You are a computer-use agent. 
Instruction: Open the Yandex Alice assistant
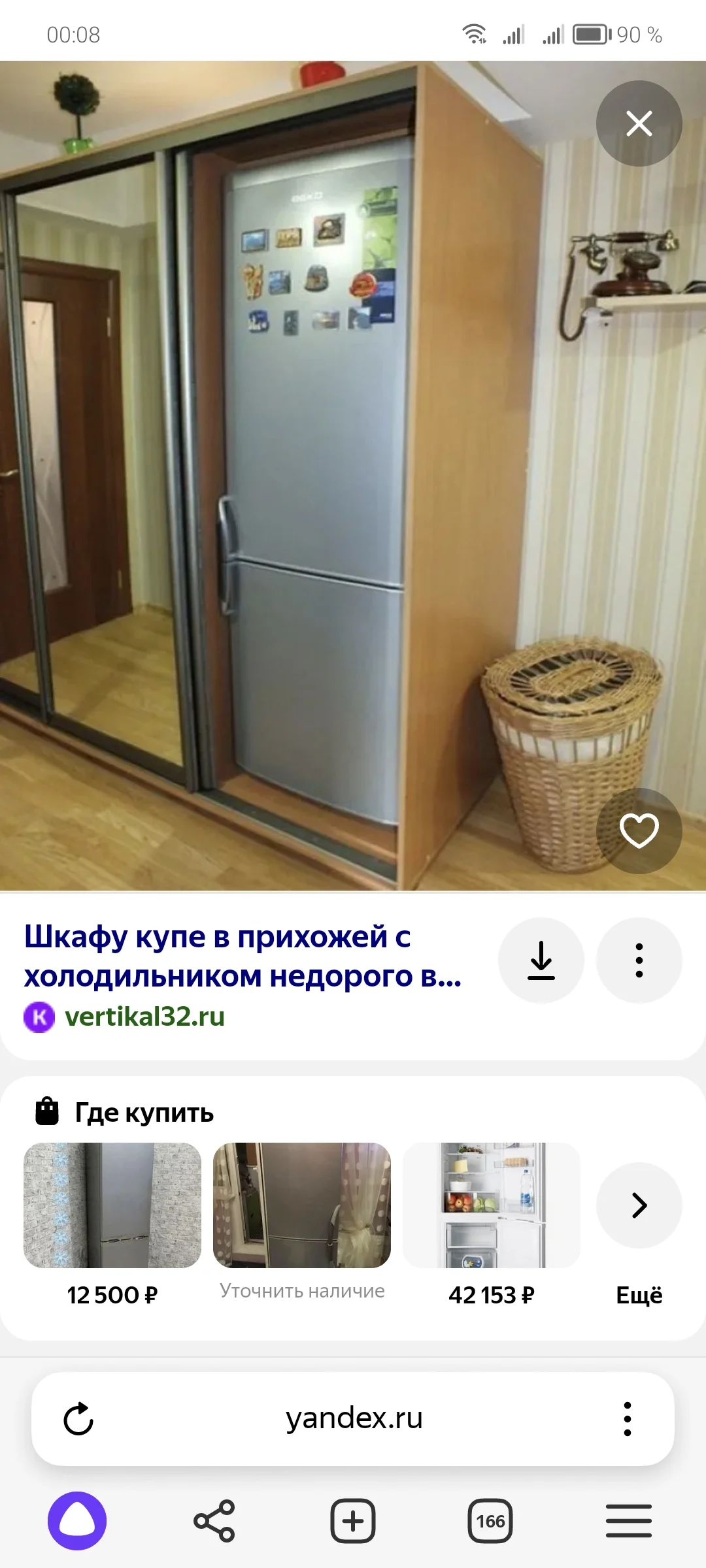[78, 1520]
